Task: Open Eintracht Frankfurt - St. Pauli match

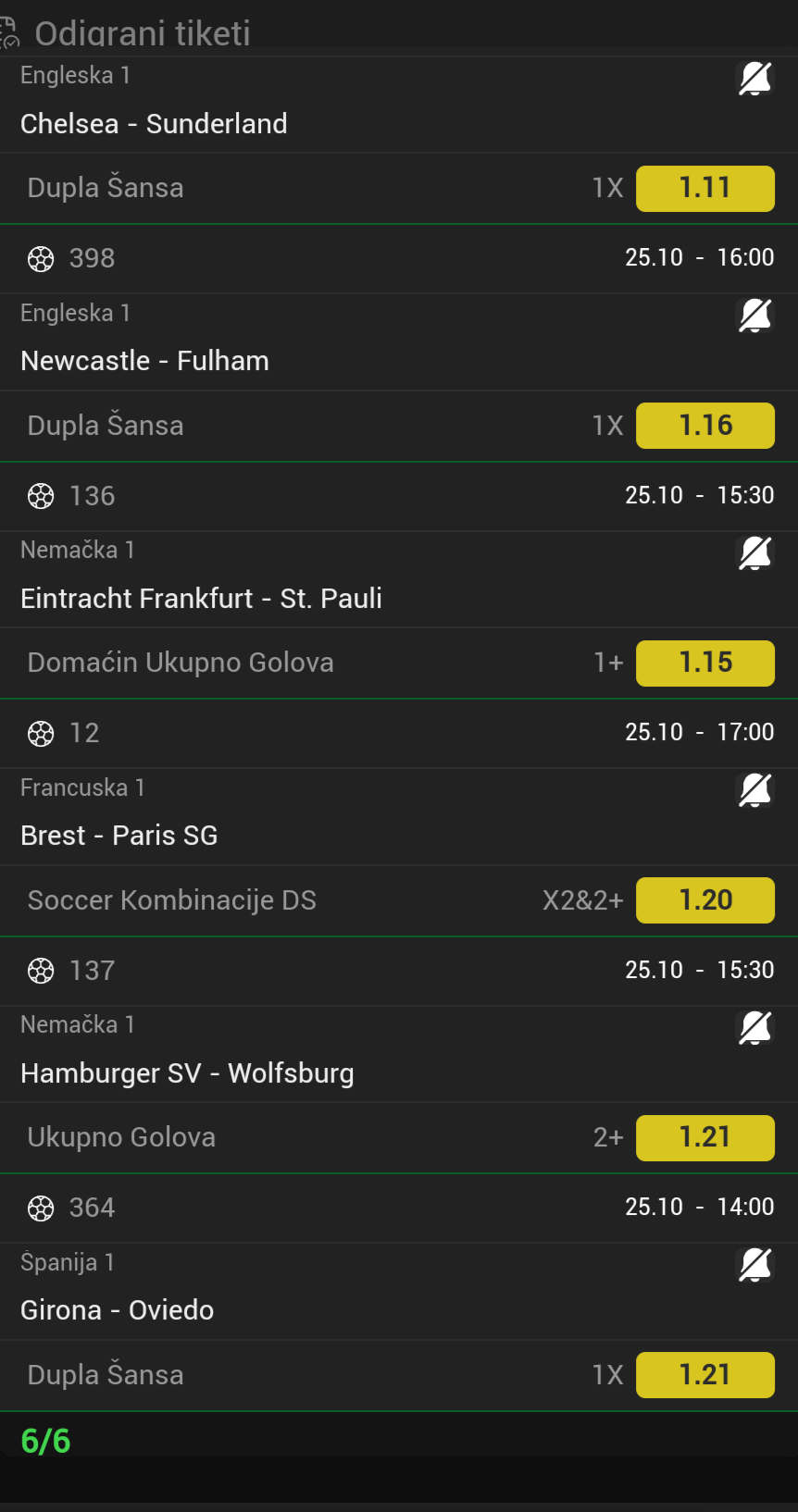Action: [201, 599]
